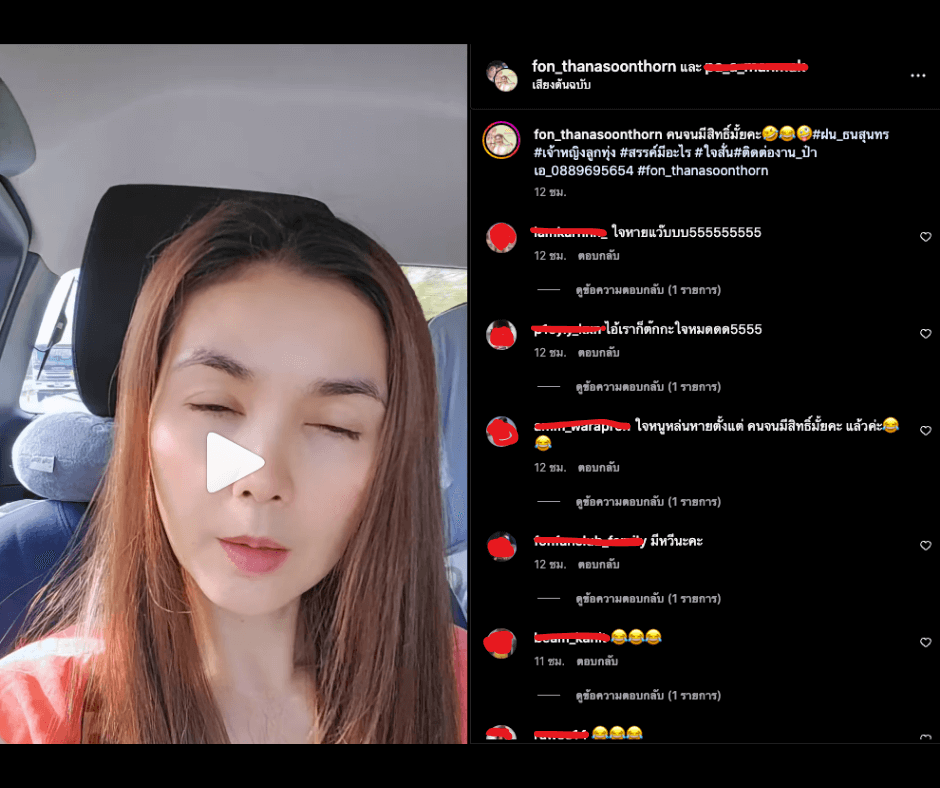
Task: View replies under ไอ้เราก็ตั๊กกะใจหมดดด5555 comment
Action: tap(647, 387)
